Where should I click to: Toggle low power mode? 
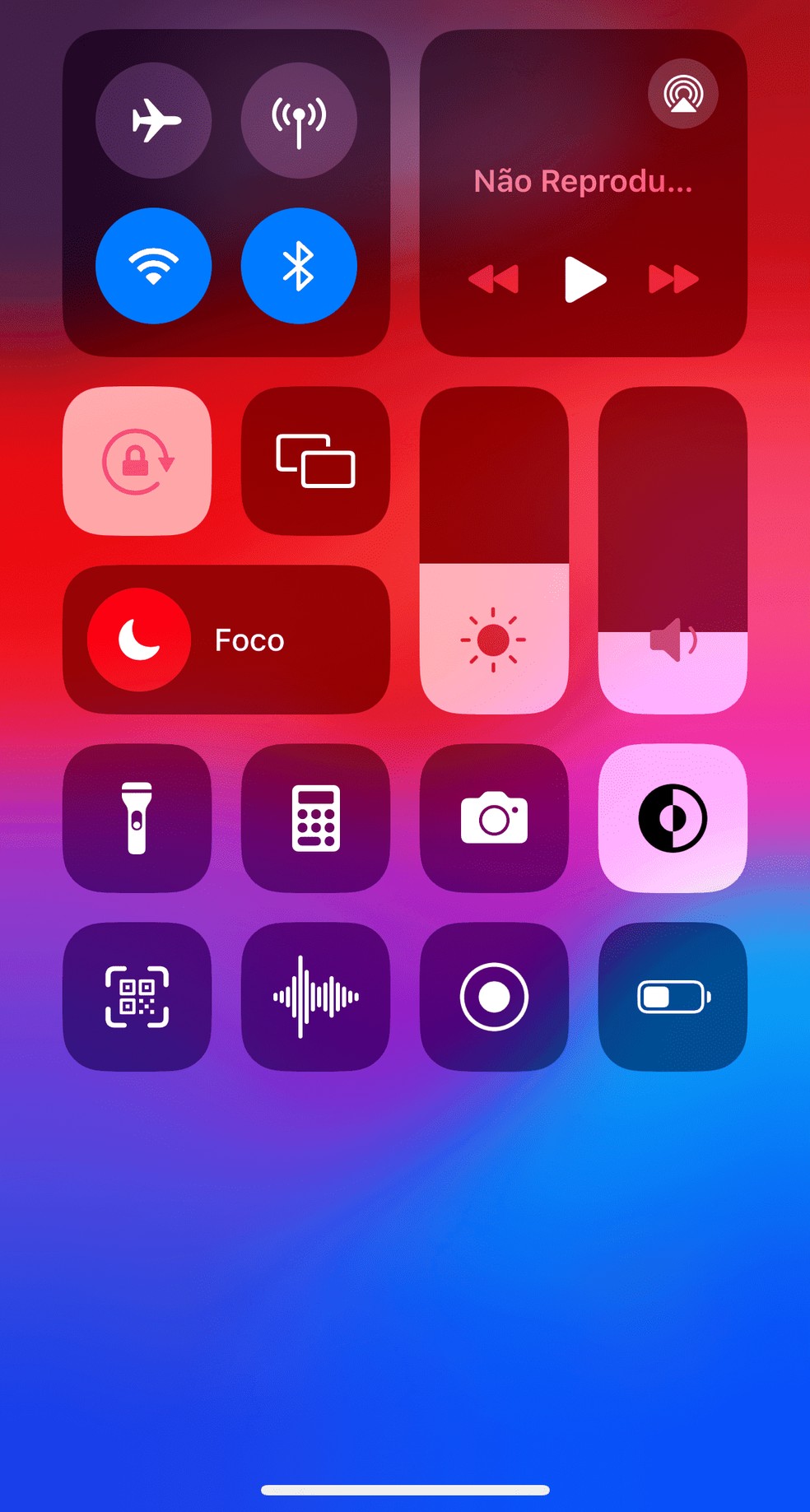pyautogui.click(x=673, y=997)
